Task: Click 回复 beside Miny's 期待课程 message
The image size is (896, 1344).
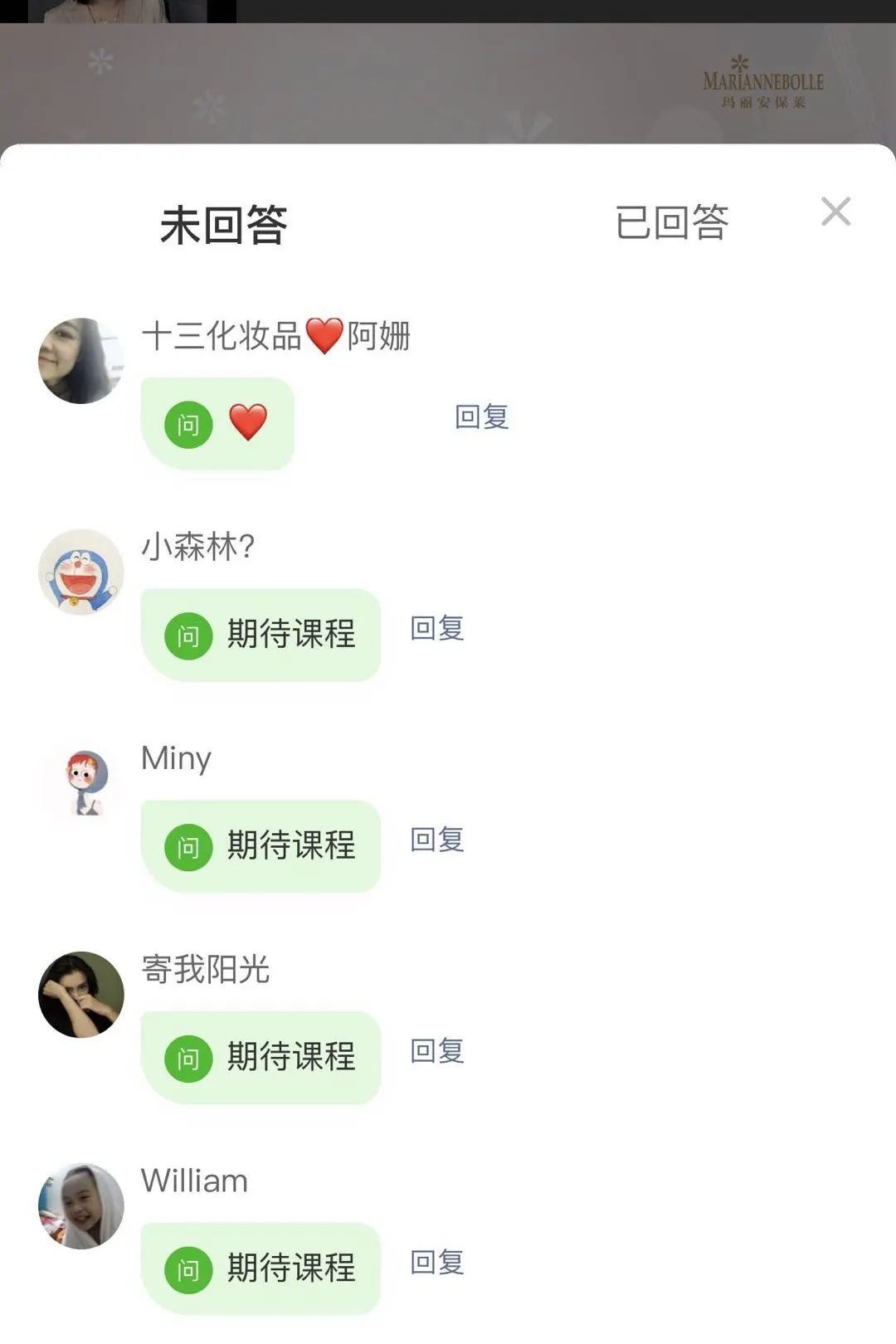Action: tap(439, 840)
